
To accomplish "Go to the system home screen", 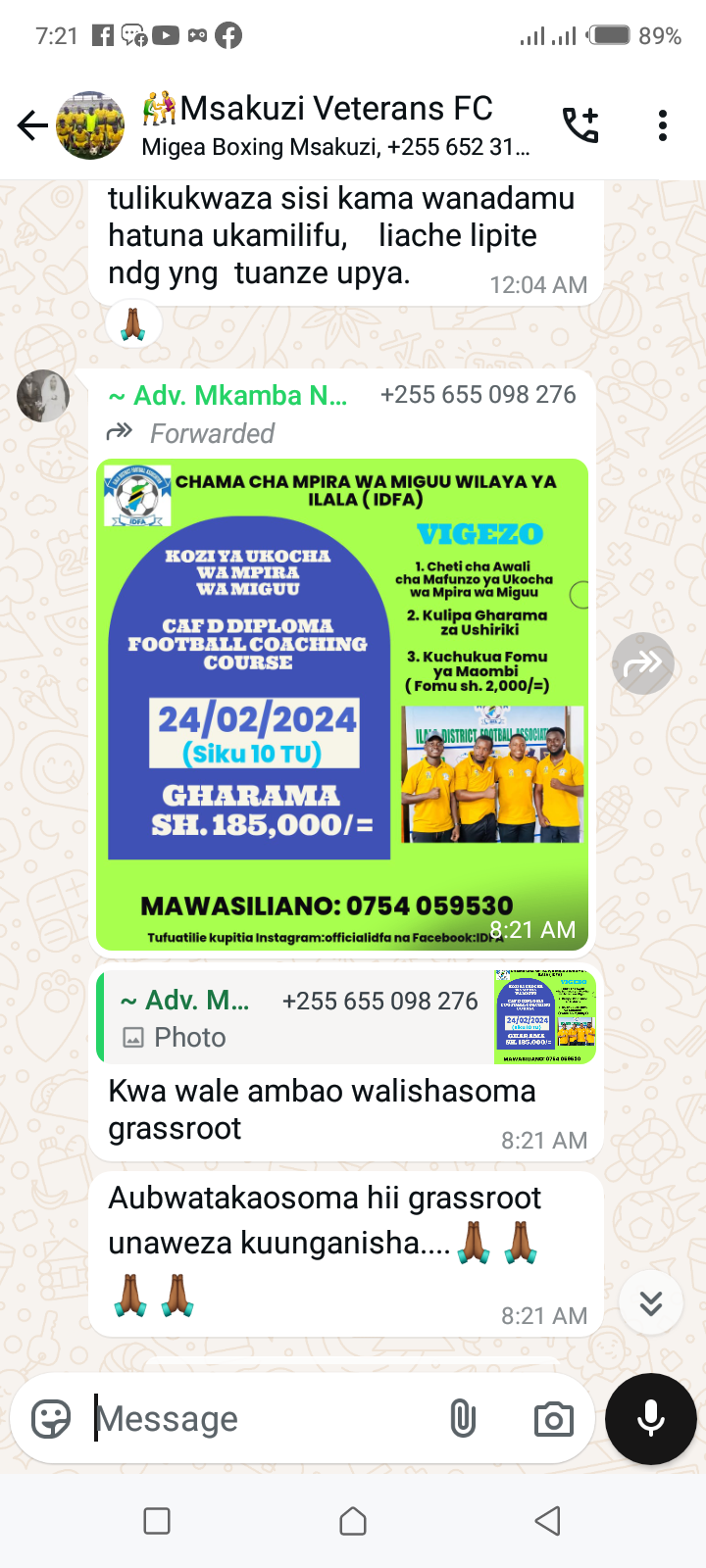I will [353, 1521].
